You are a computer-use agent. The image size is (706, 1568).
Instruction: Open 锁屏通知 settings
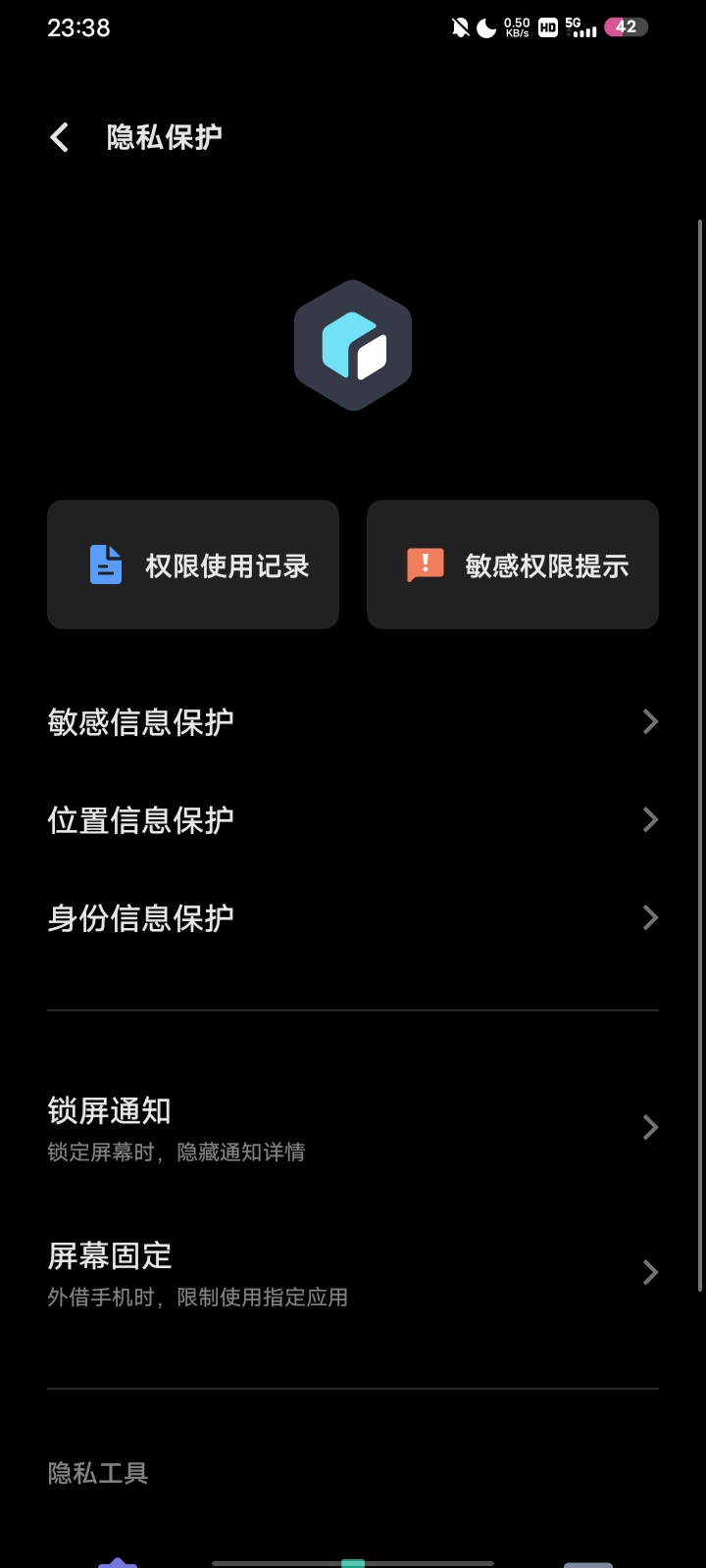[x=353, y=1128]
